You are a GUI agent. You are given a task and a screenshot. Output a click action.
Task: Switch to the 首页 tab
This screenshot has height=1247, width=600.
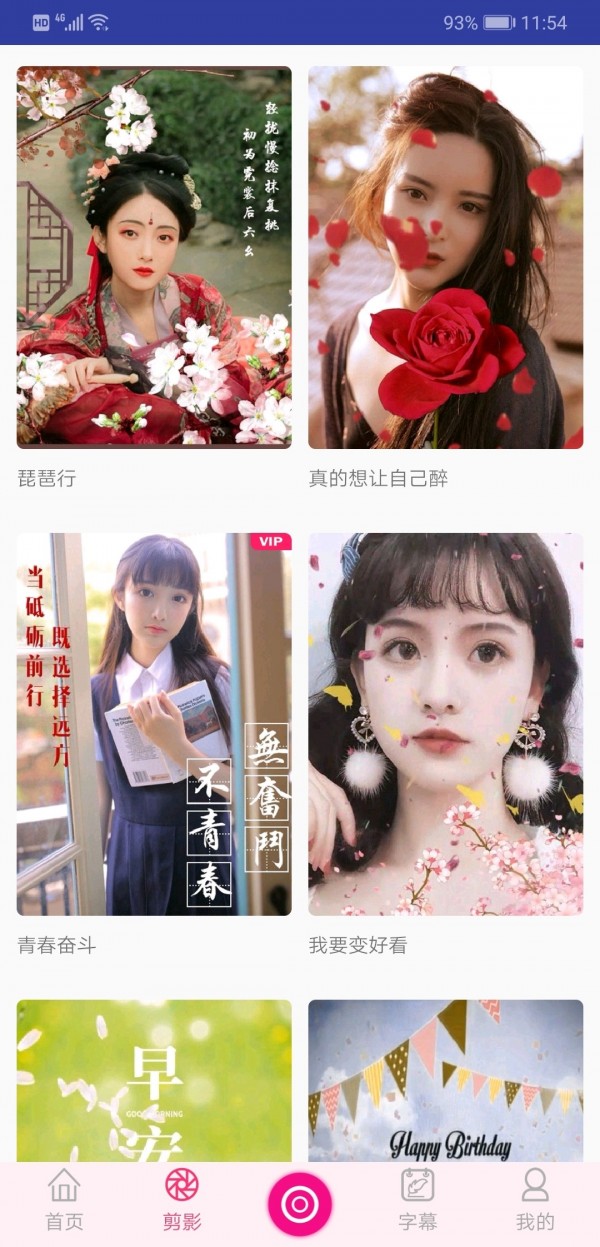(64, 1200)
